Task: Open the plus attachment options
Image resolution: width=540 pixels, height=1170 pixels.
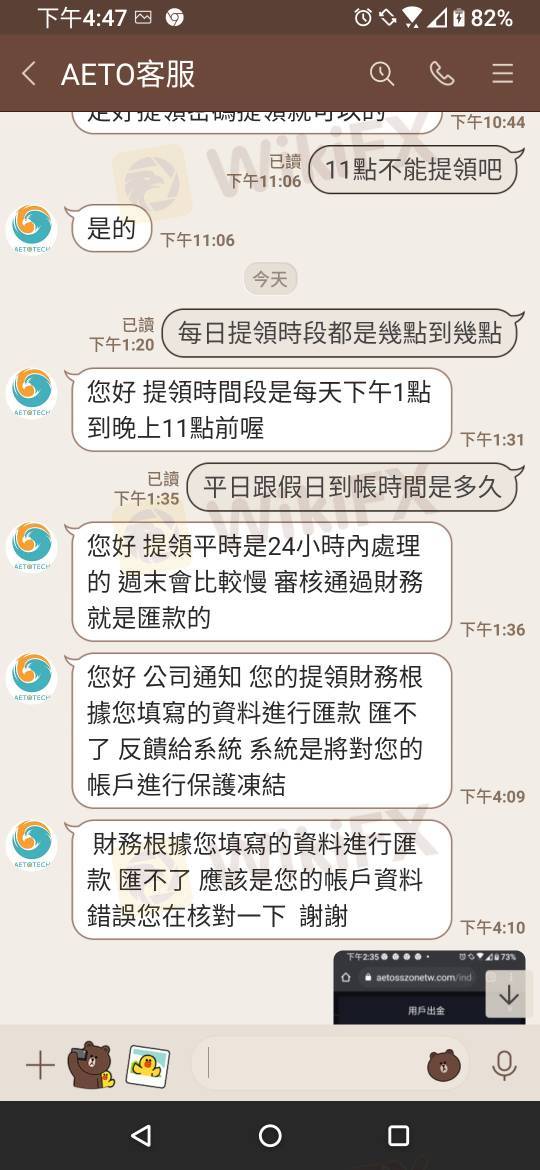Action: [40, 1066]
